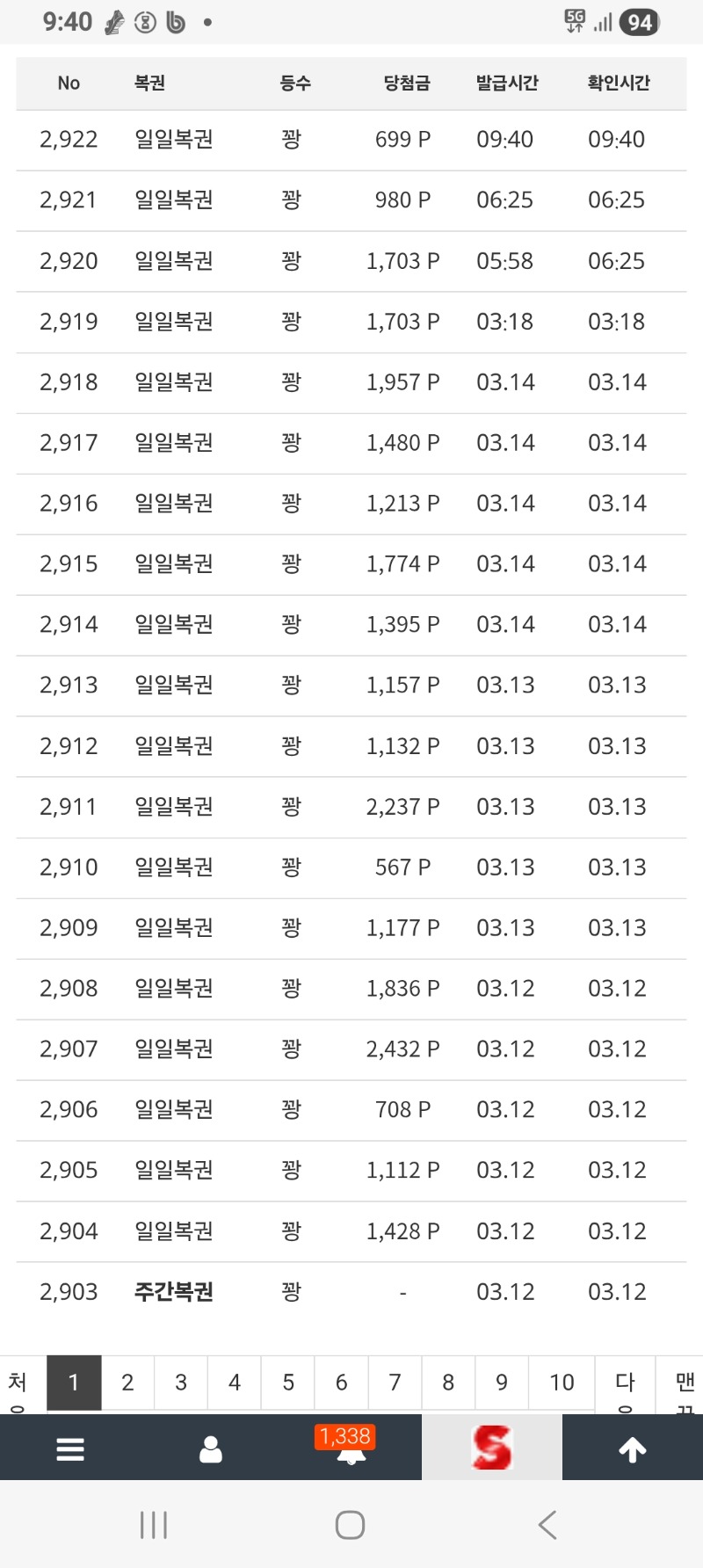Tap the red S logo button
This screenshot has width=703, height=1568.
[491, 1448]
